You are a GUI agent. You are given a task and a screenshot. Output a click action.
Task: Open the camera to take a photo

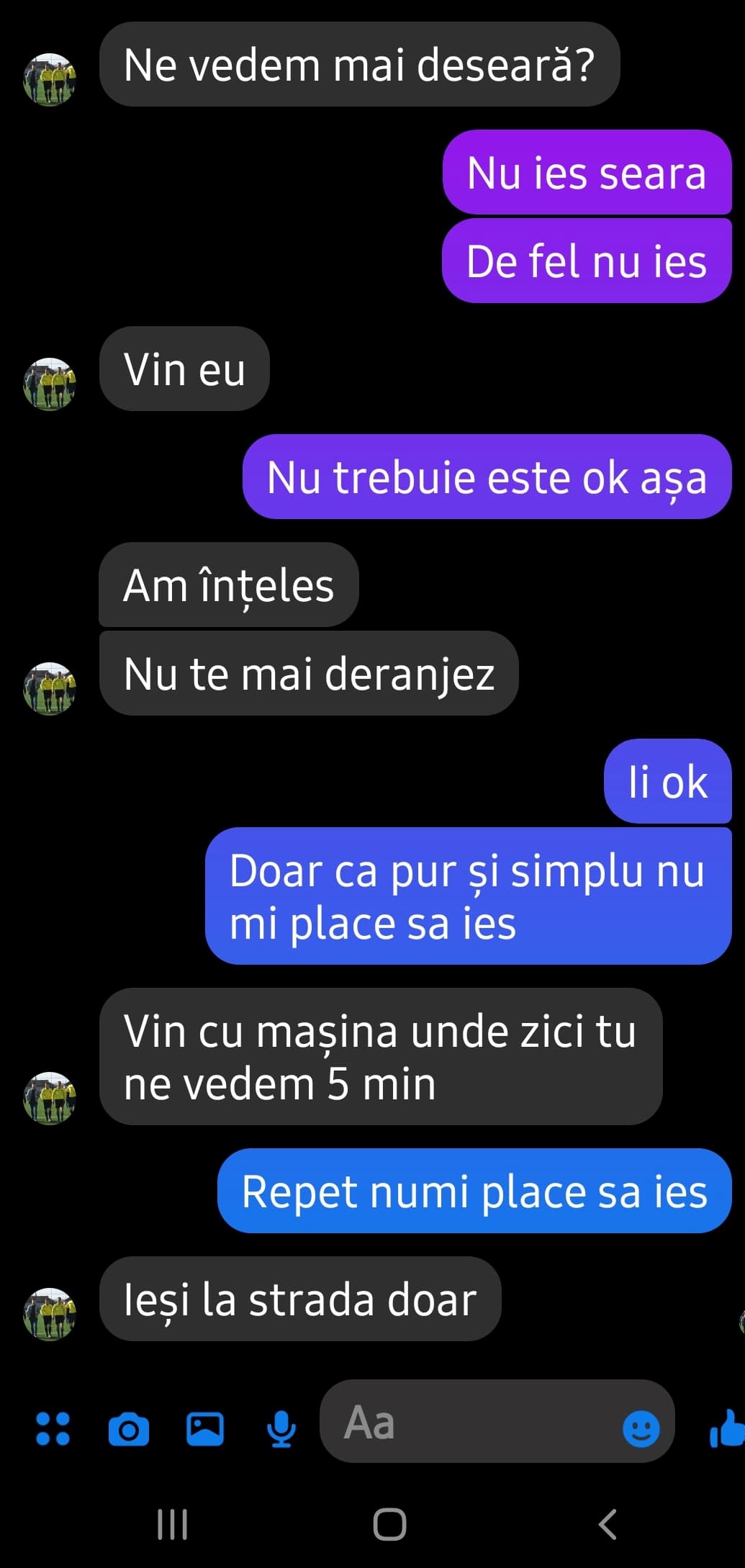click(x=129, y=1429)
